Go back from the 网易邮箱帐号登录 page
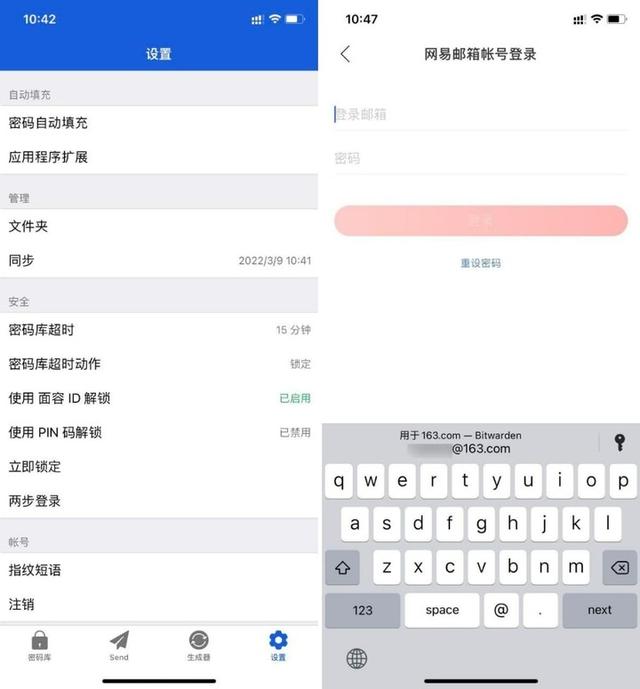Screen dimensions: 640x689 pyautogui.click(x=345, y=54)
